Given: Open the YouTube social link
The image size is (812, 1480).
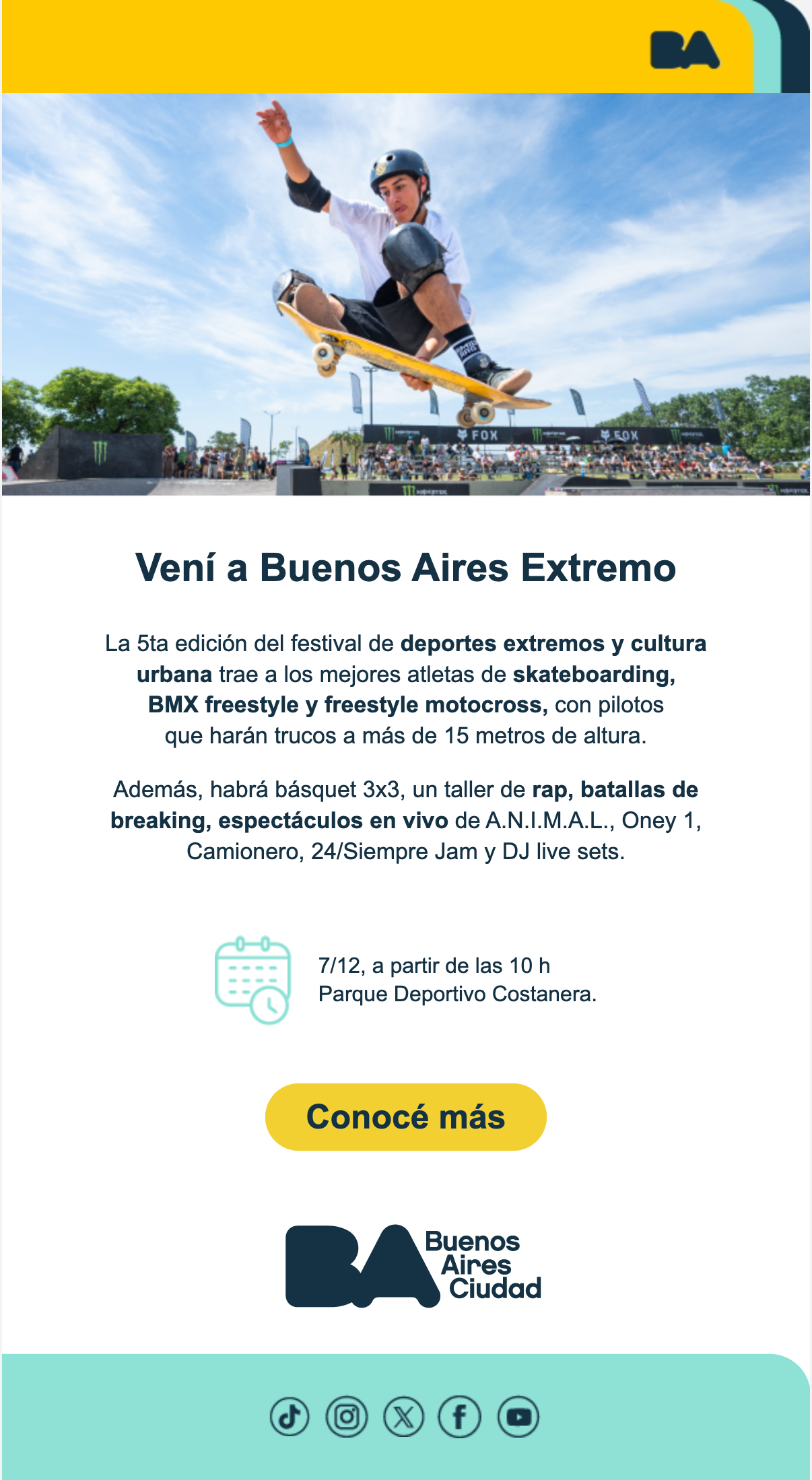Looking at the screenshot, I should click(518, 1417).
